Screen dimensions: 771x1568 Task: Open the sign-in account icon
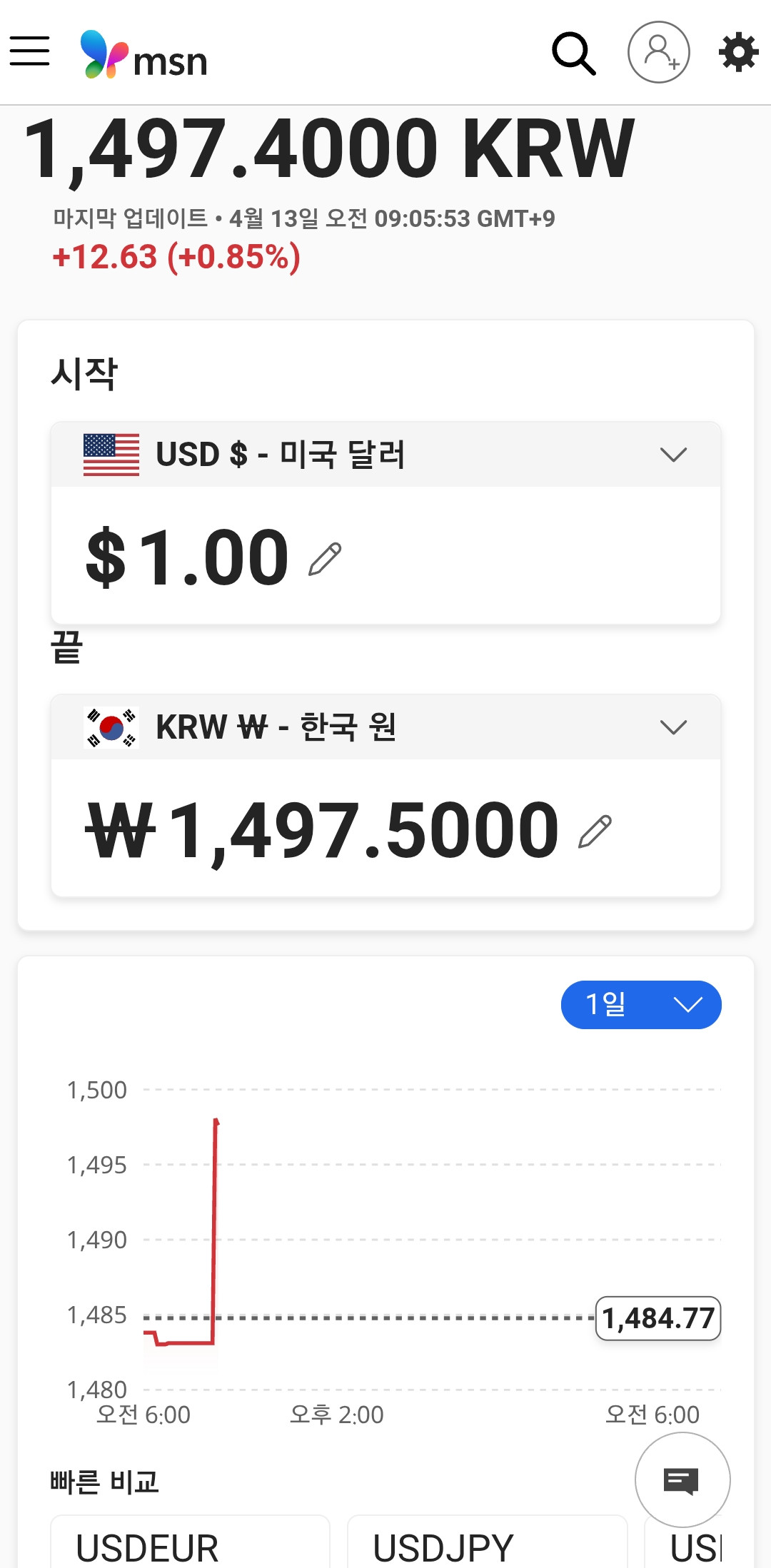[658, 52]
